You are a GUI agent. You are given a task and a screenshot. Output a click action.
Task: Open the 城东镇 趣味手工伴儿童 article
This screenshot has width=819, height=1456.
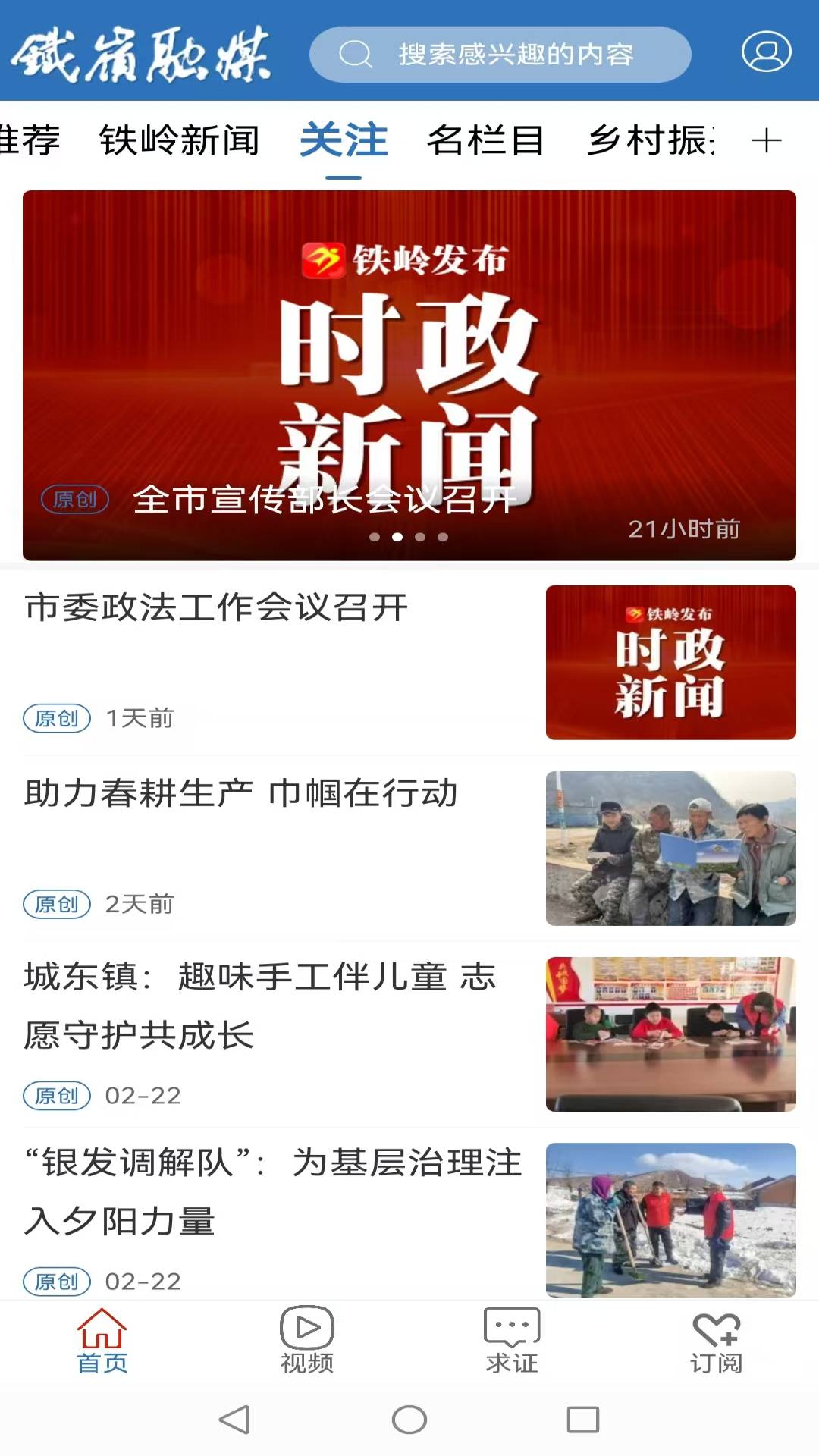click(260, 1006)
